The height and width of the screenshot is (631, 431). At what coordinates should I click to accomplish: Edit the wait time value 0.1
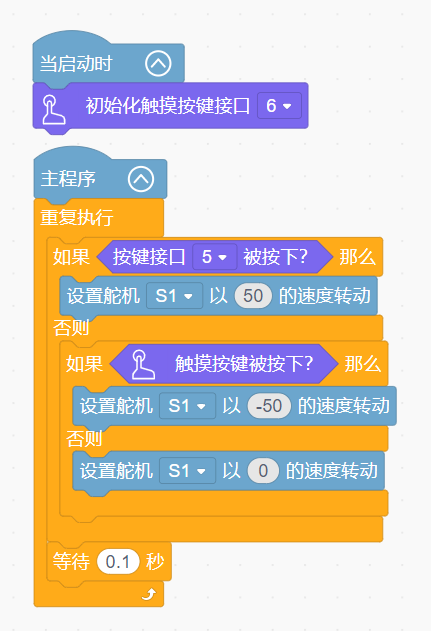pyautogui.click(x=118, y=562)
